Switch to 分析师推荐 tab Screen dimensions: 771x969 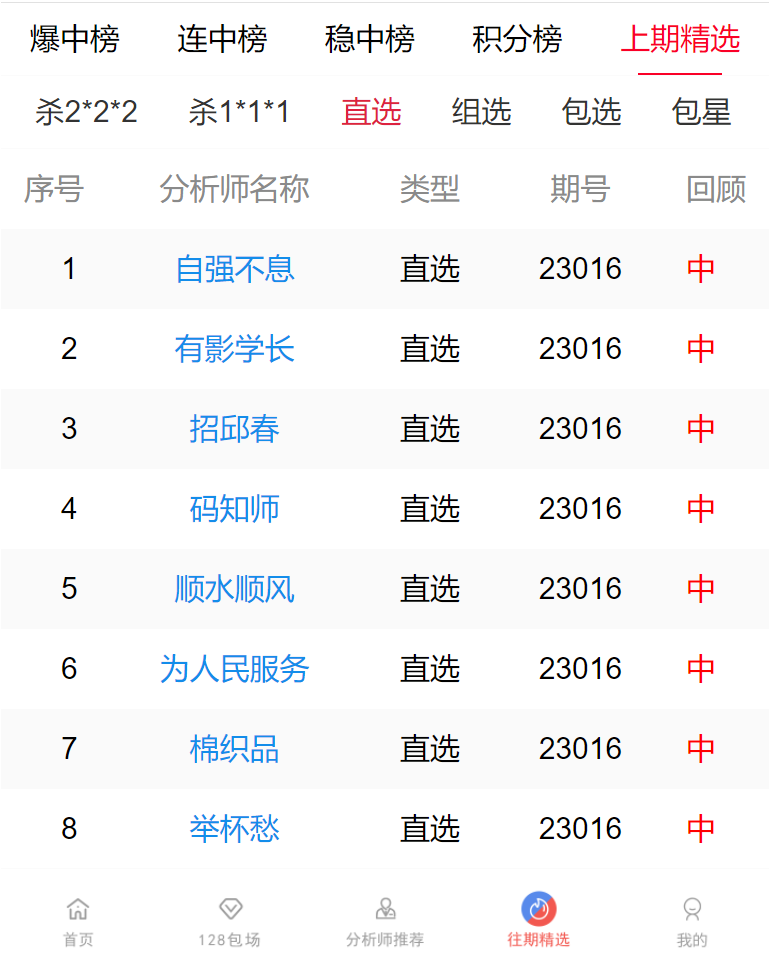pos(385,922)
